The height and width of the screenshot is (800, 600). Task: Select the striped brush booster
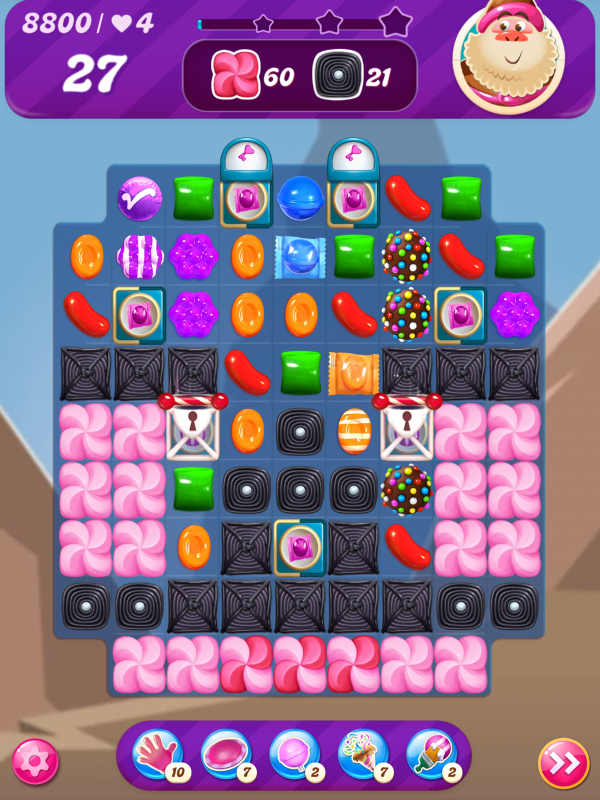[430, 755]
